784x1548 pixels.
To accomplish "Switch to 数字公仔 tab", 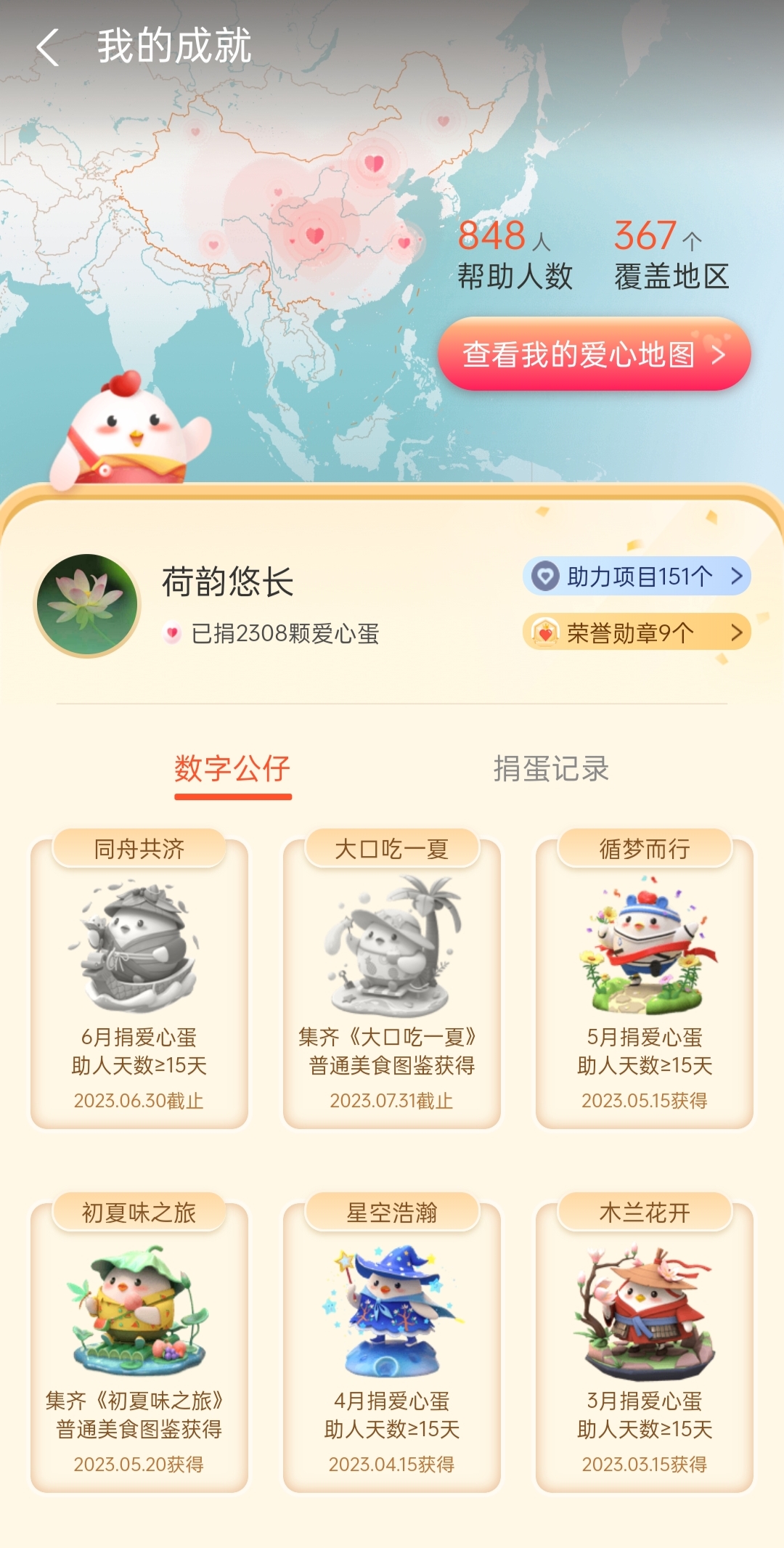I will point(232,769).
